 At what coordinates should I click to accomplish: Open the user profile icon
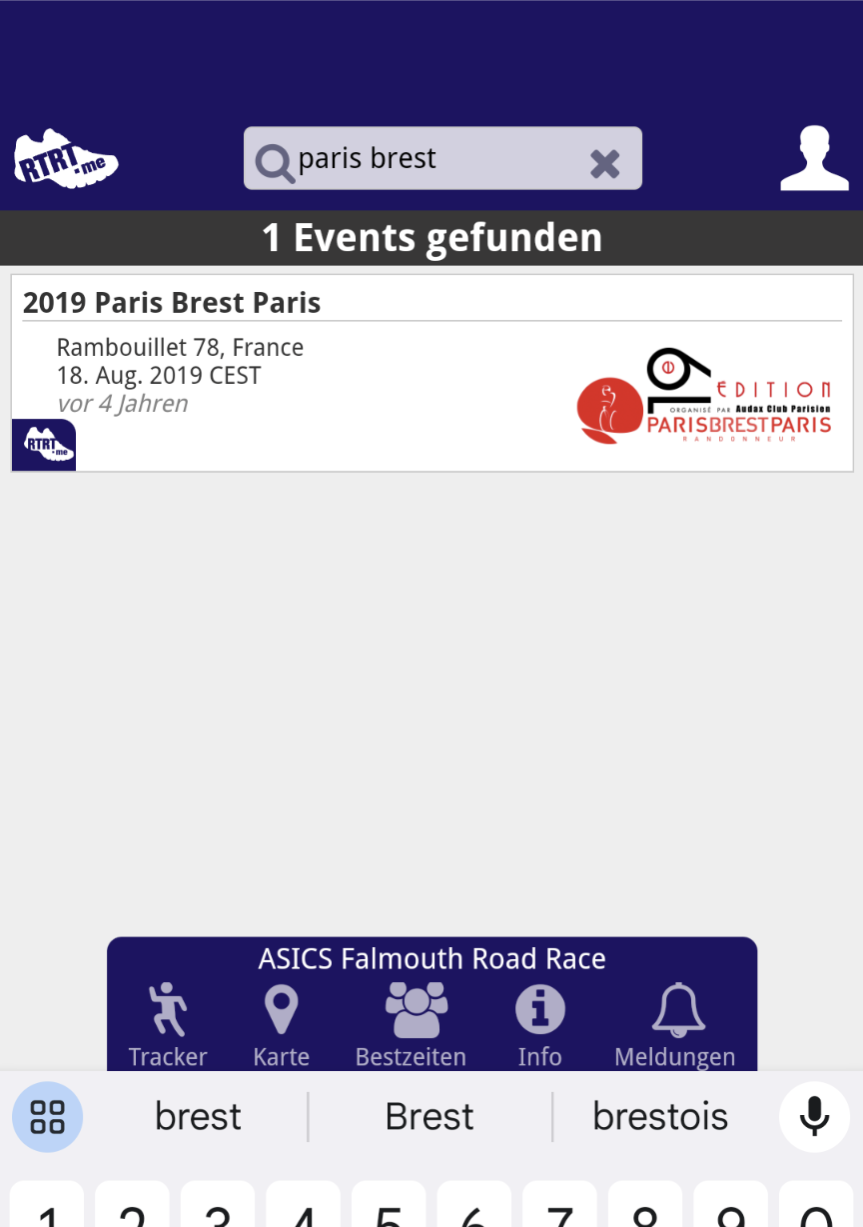point(814,159)
